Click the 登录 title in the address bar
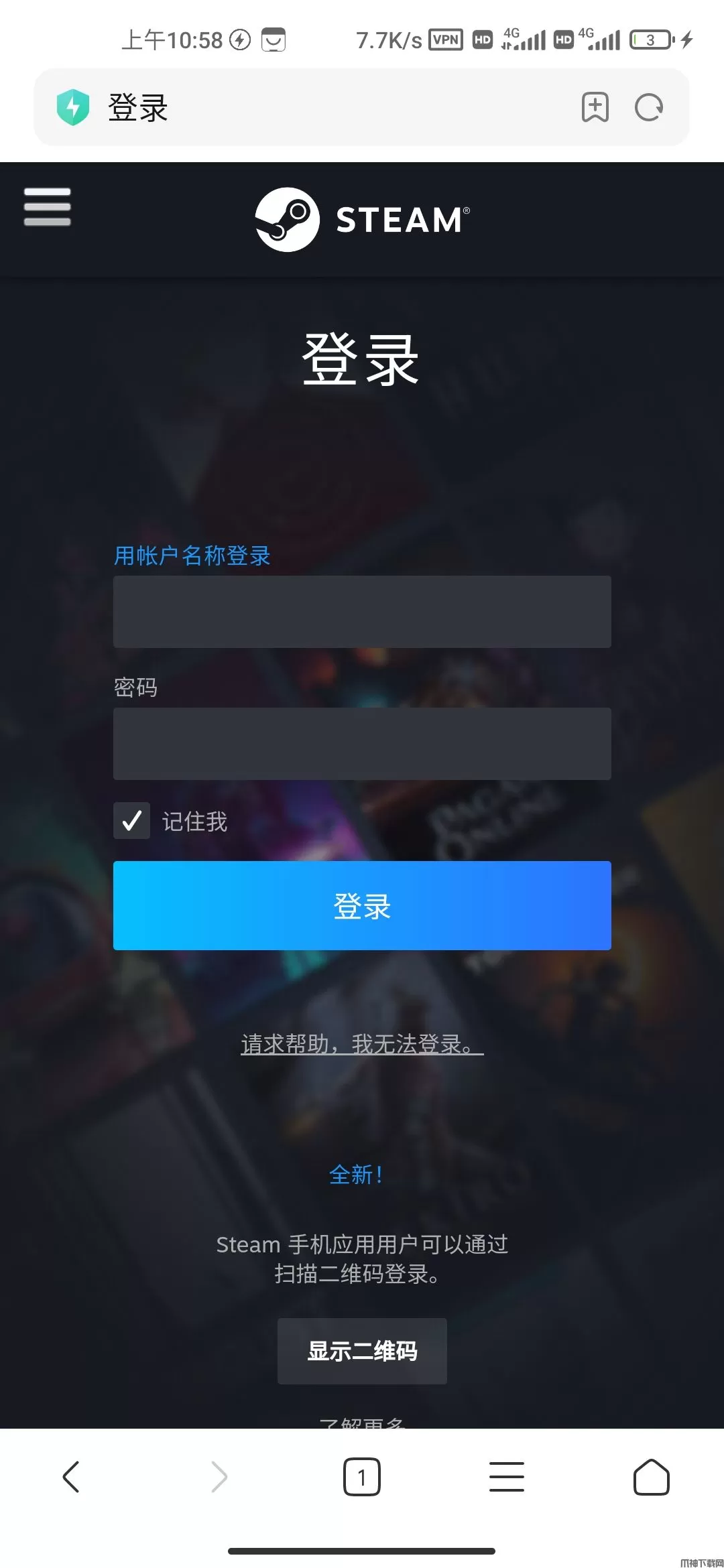Screen dimensions: 724x1568 tap(137, 107)
